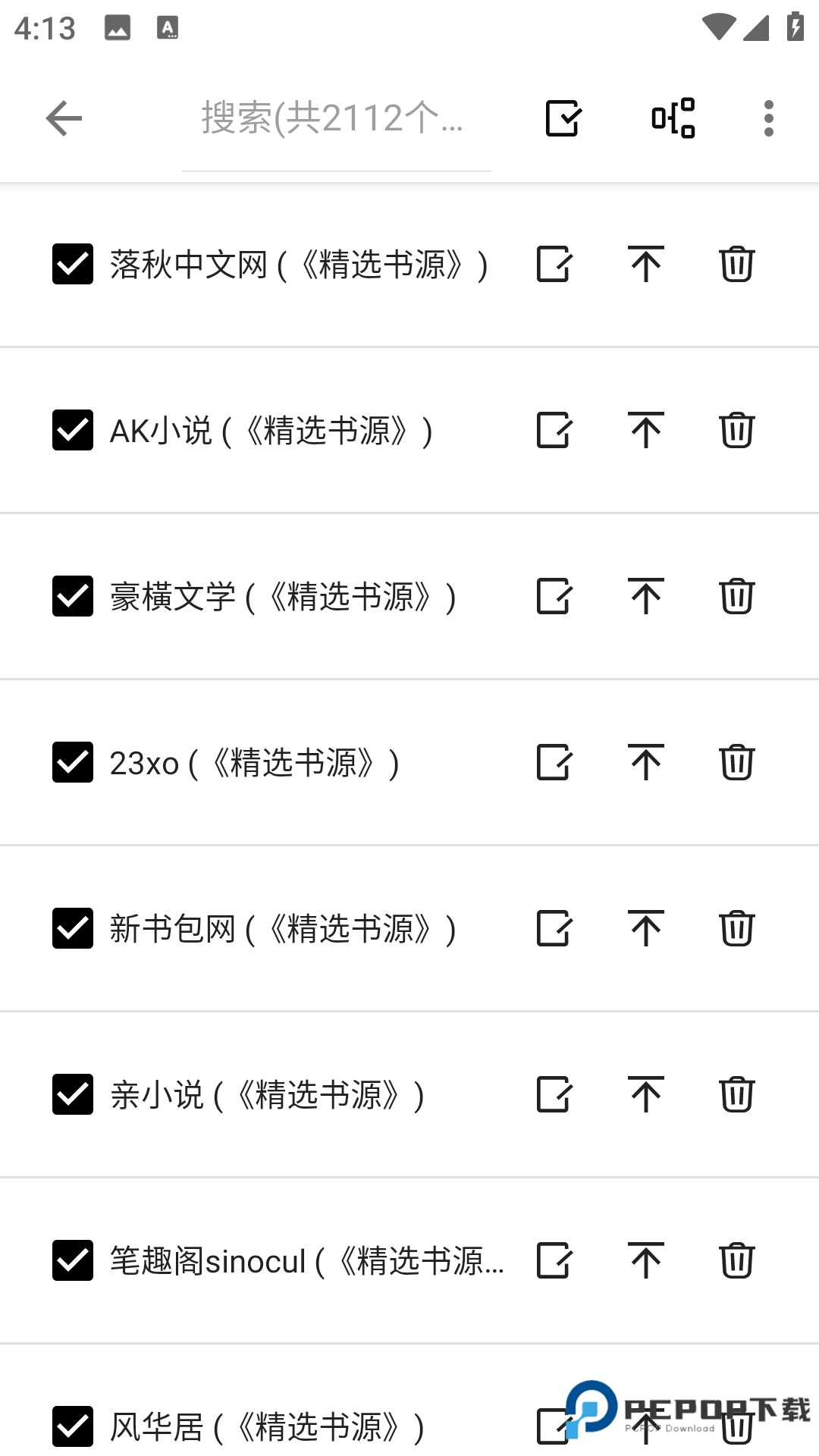This screenshot has height=1456, width=819.
Task: Tap the select-all toolbar icon
Action: 562,118
